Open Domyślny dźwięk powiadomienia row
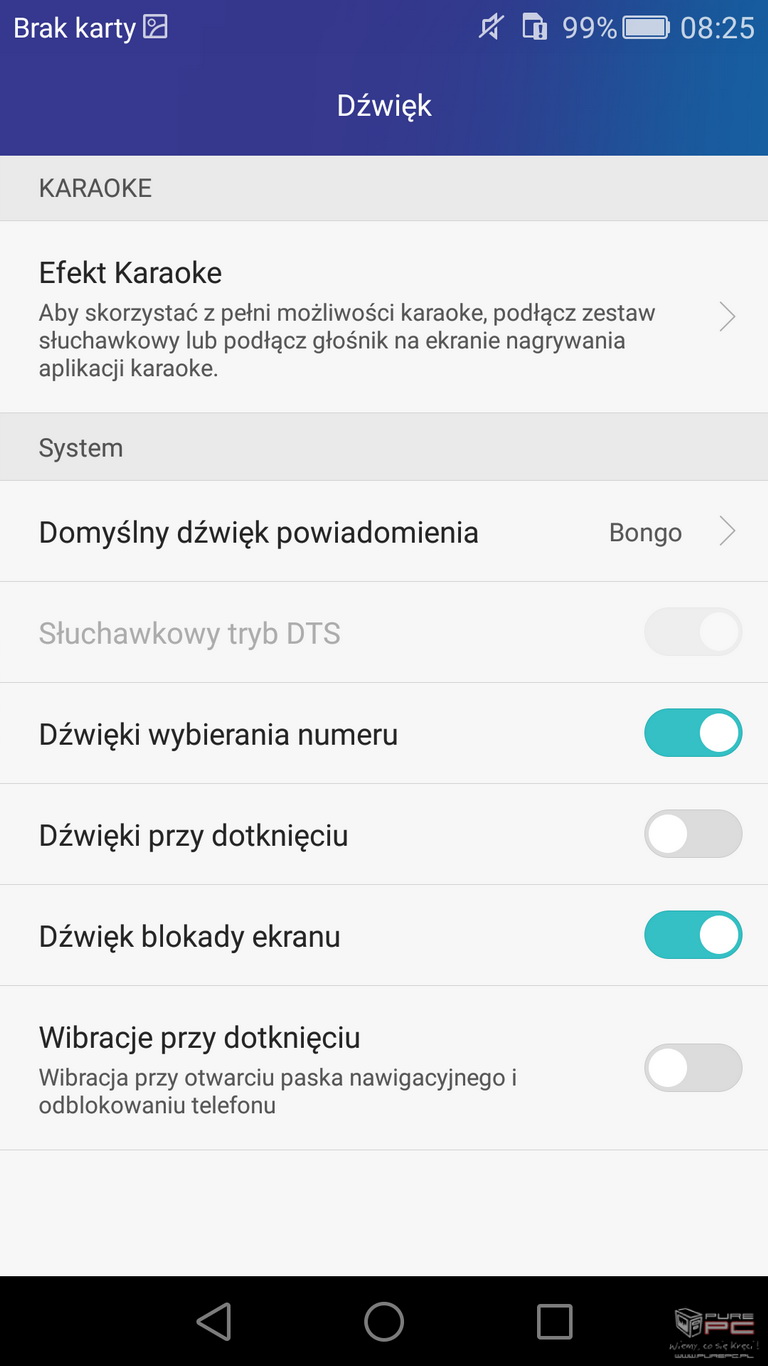 coord(384,531)
